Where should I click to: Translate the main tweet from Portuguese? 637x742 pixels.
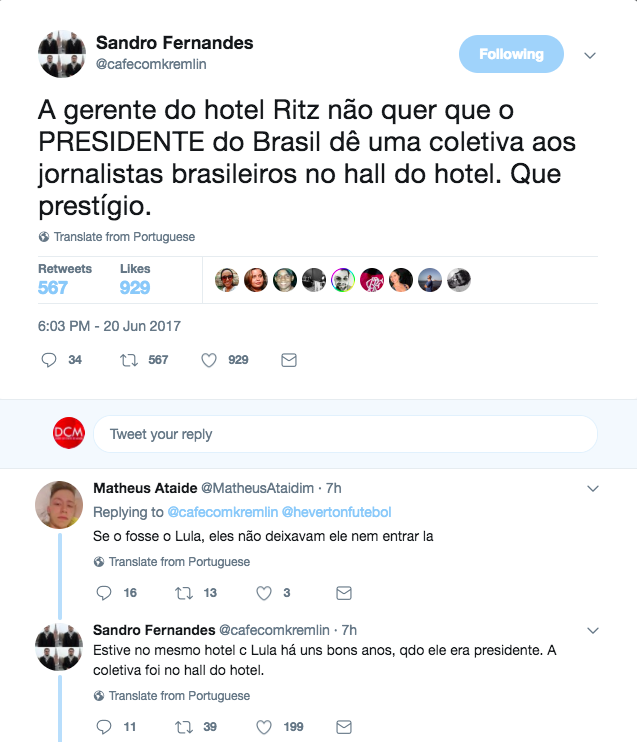117,237
